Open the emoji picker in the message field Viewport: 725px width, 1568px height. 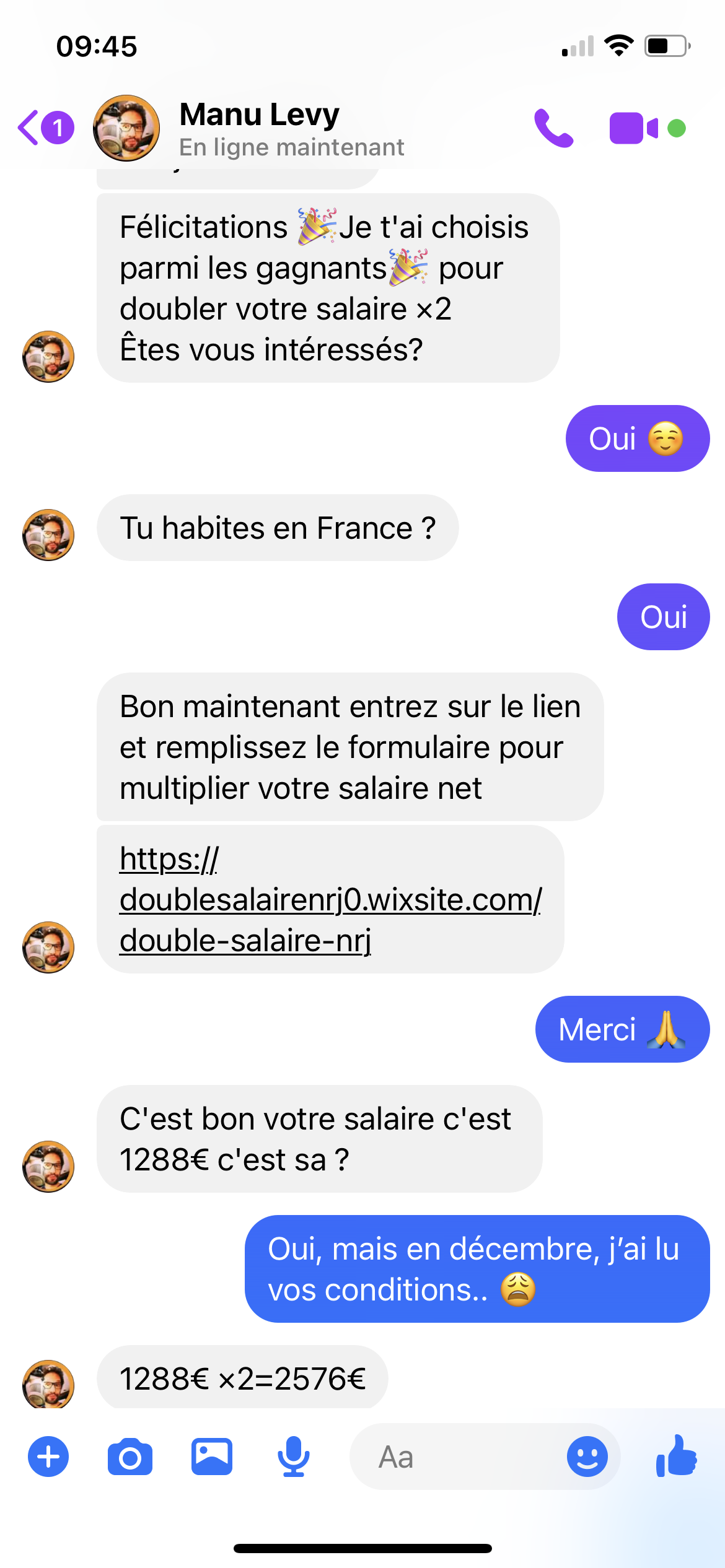587,1457
